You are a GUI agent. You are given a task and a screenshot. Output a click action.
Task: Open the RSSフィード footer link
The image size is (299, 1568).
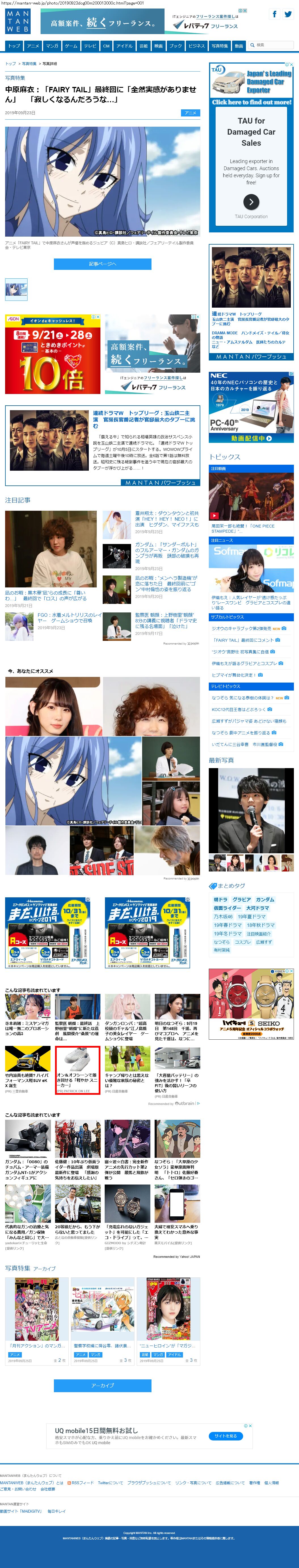83,1483
